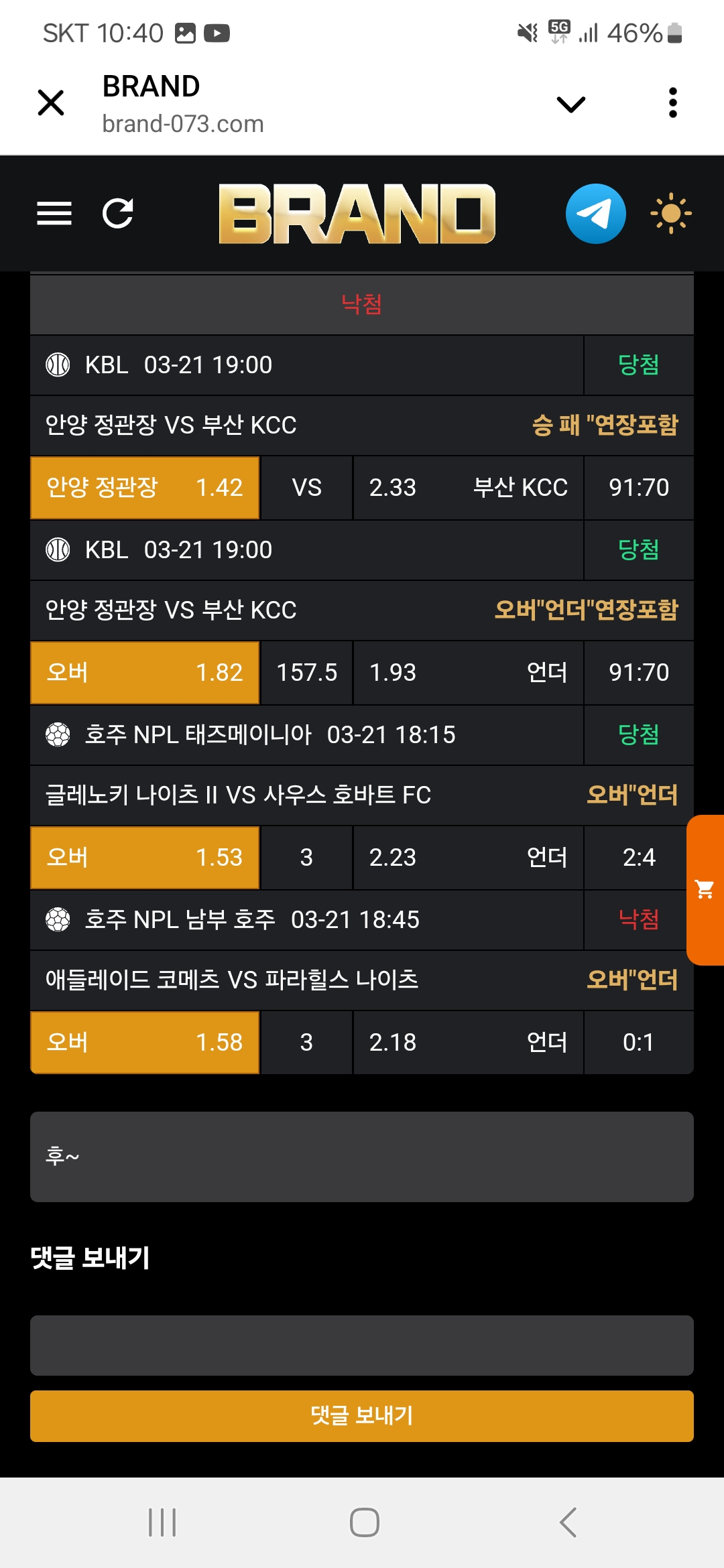
Task: Submit with the 댓글 보내기 button
Action: tap(362, 1416)
